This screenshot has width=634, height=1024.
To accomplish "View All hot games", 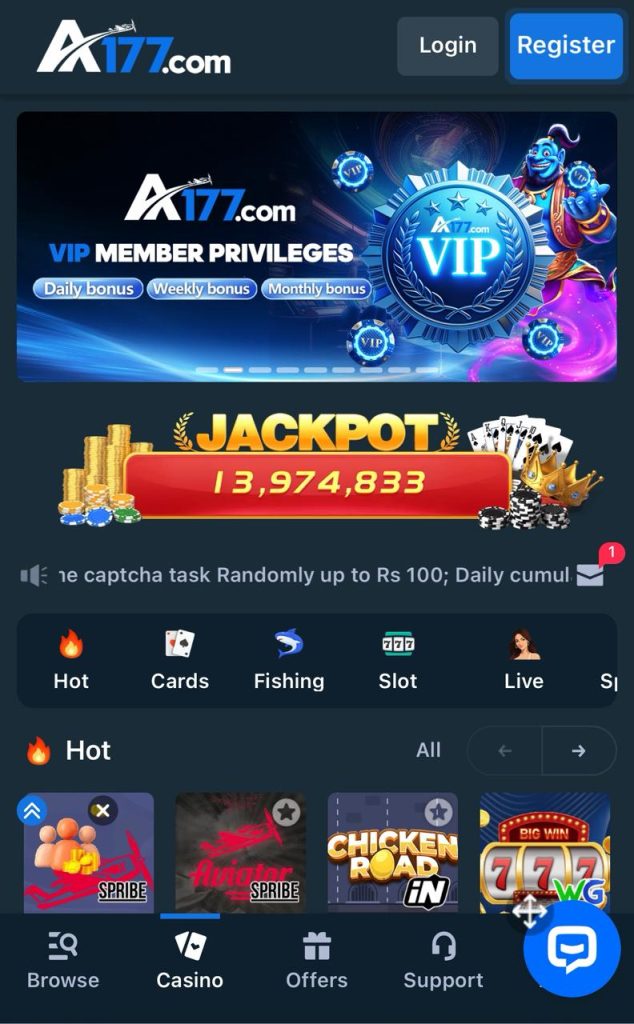I will click(x=428, y=750).
